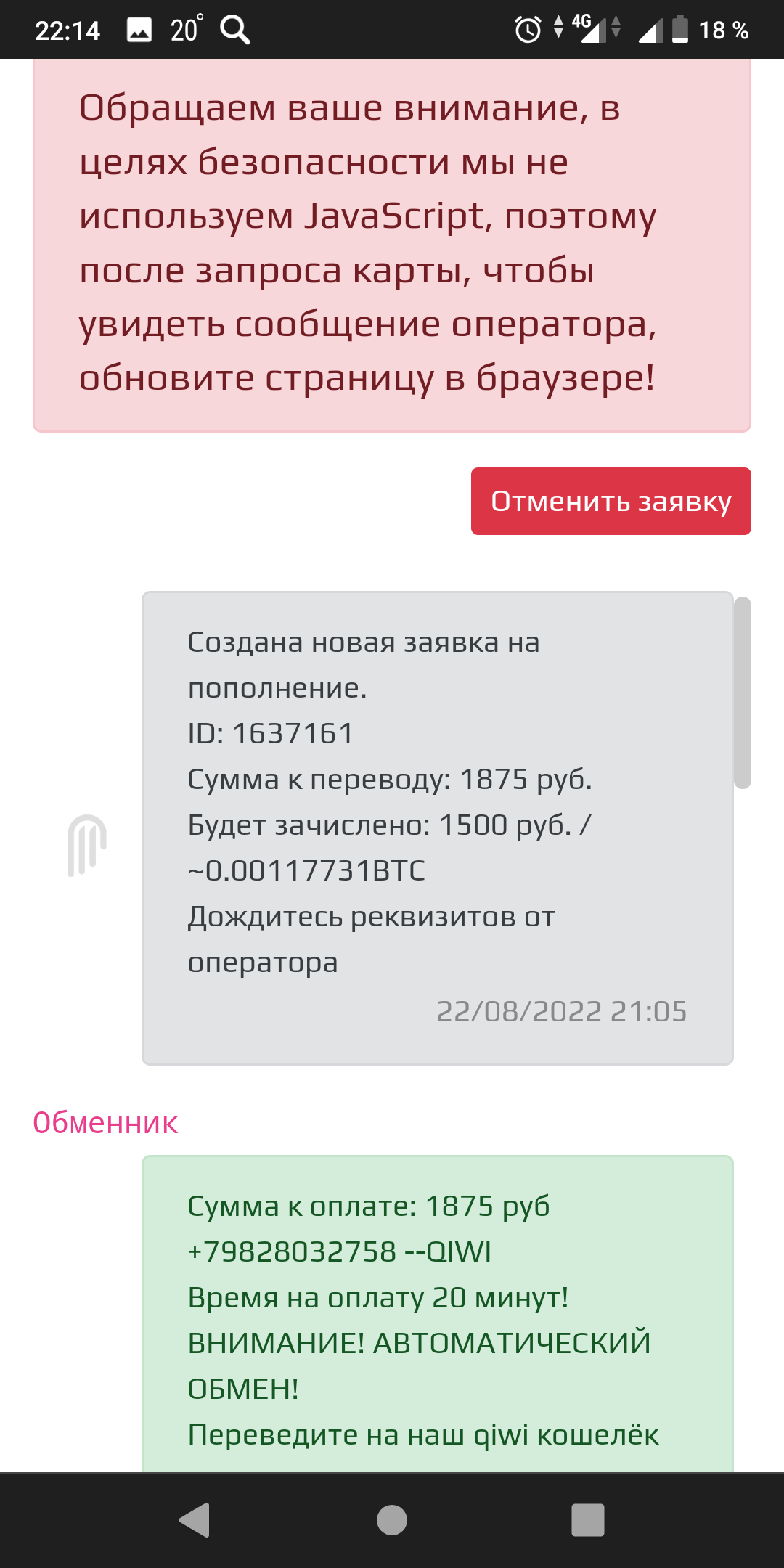The width and height of the screenshot is (784, 1568).
Task: Tap the chat scrollbar handle
Action: click(x=742, y=693)
